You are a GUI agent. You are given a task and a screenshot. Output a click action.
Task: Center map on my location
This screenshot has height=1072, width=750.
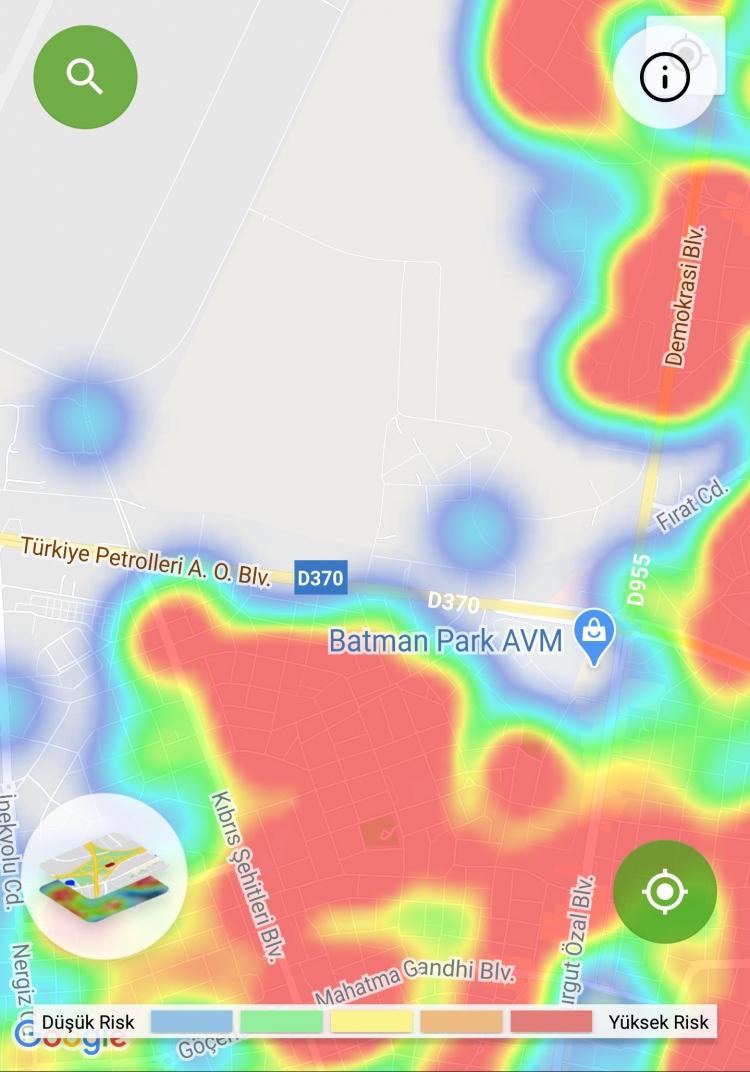665,891
